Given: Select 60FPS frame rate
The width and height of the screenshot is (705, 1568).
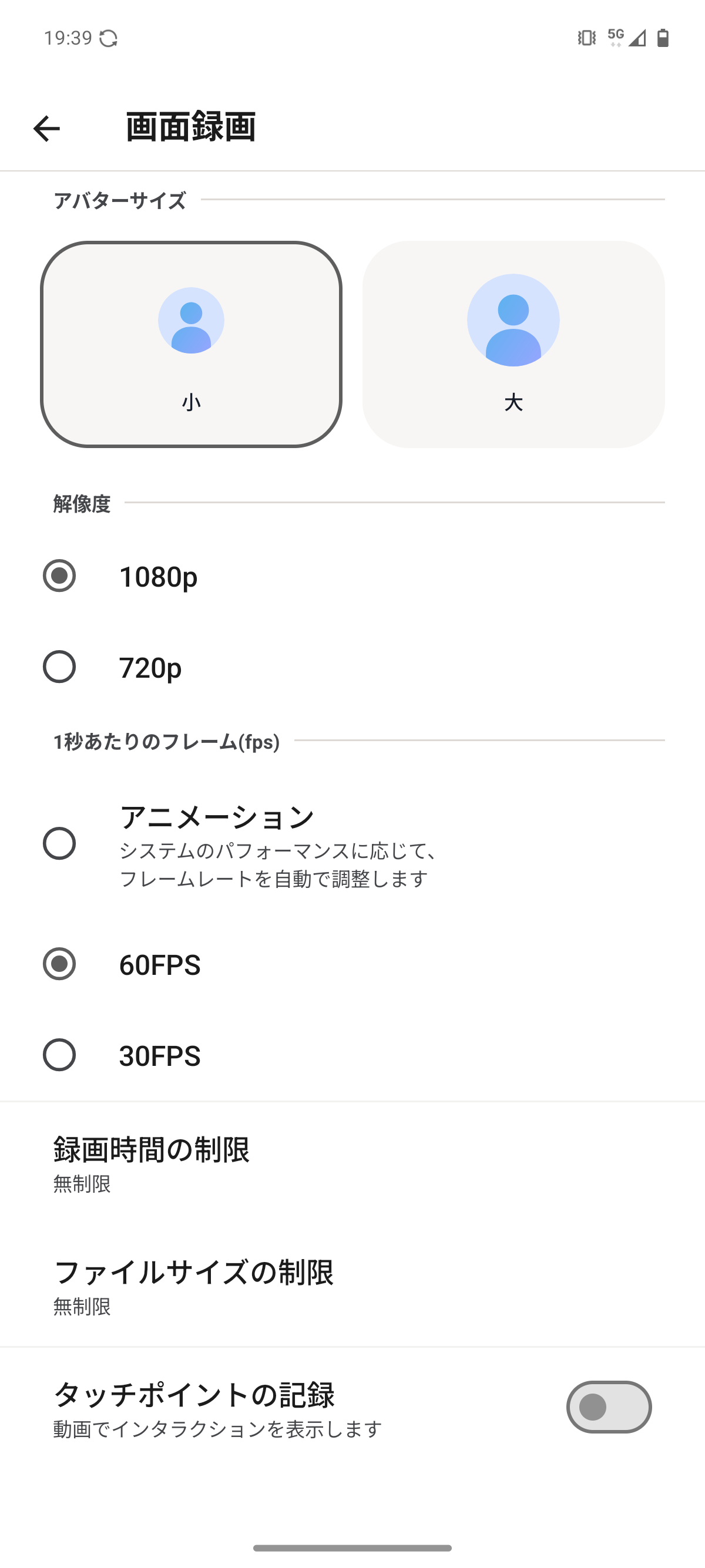Looking at the screenshot, I should coord(352,964).
